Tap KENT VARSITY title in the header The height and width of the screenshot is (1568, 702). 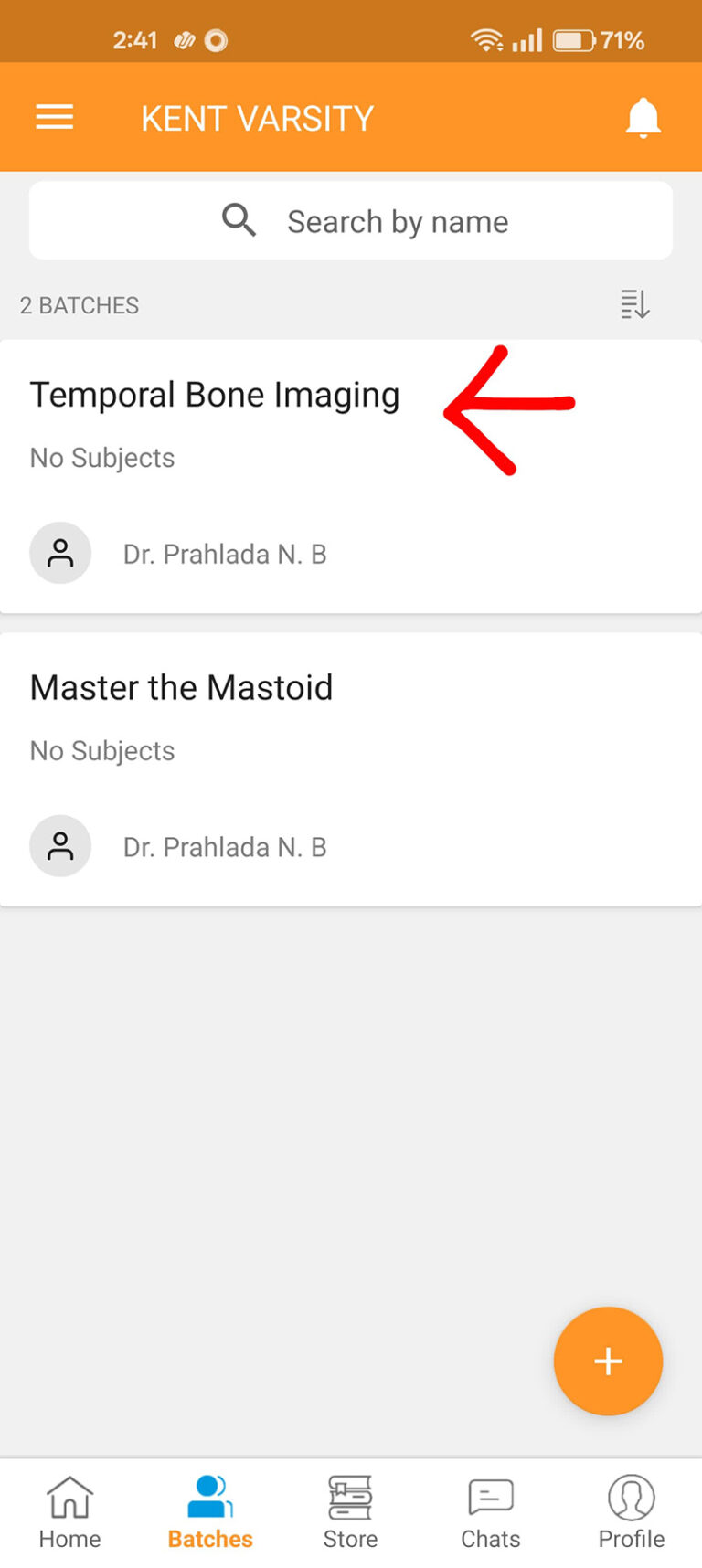tap(257, 116)
